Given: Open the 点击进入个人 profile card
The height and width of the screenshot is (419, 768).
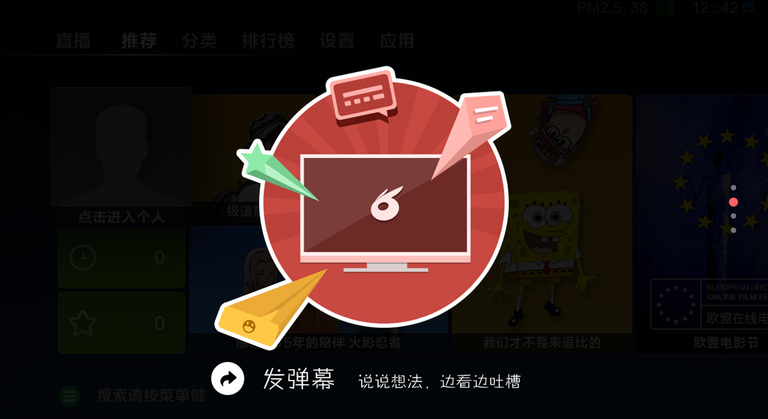Looking at the screenshot, I should [121, 155].
